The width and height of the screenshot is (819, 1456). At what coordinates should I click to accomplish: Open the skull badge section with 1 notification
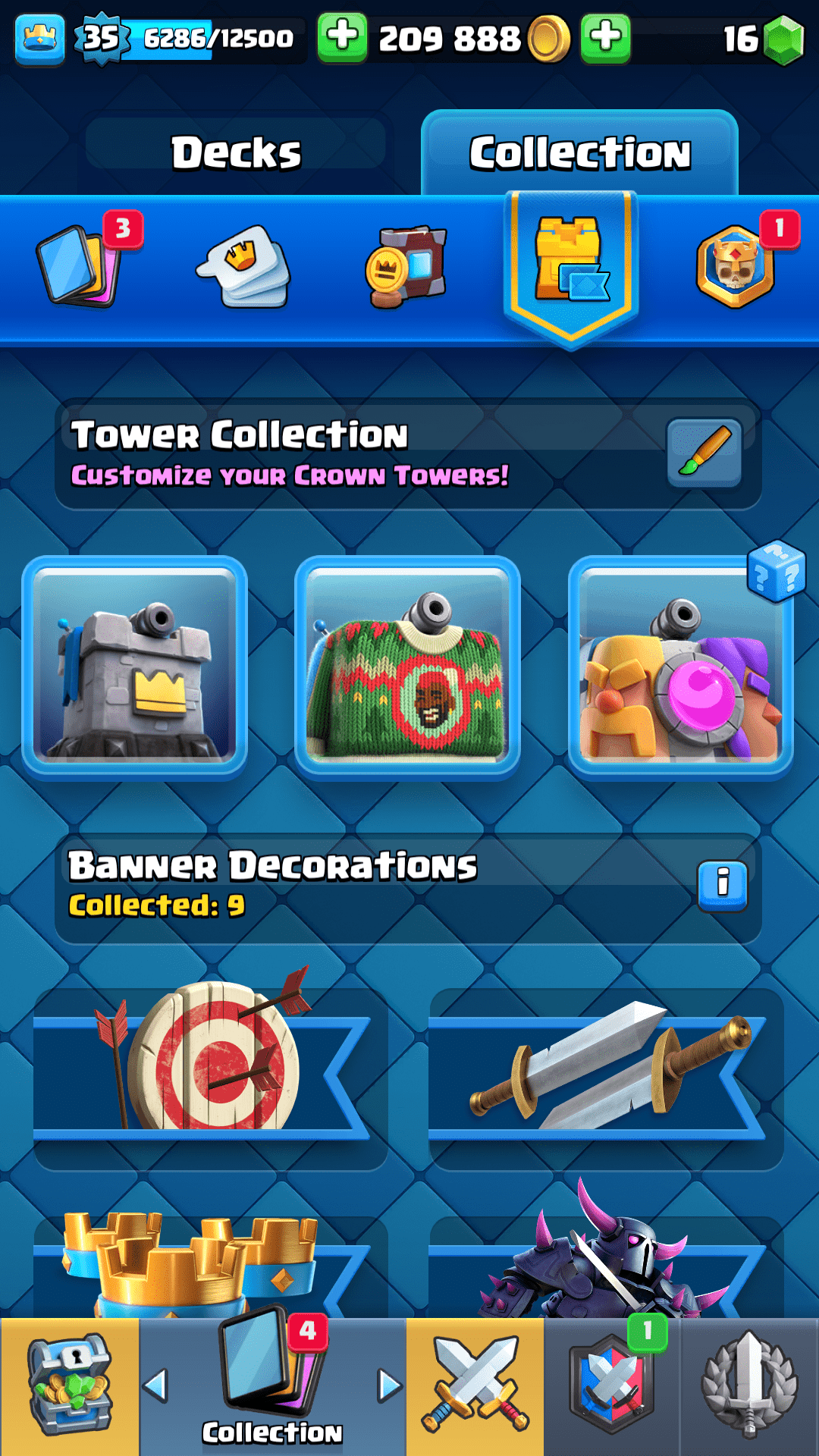point(736,266)
